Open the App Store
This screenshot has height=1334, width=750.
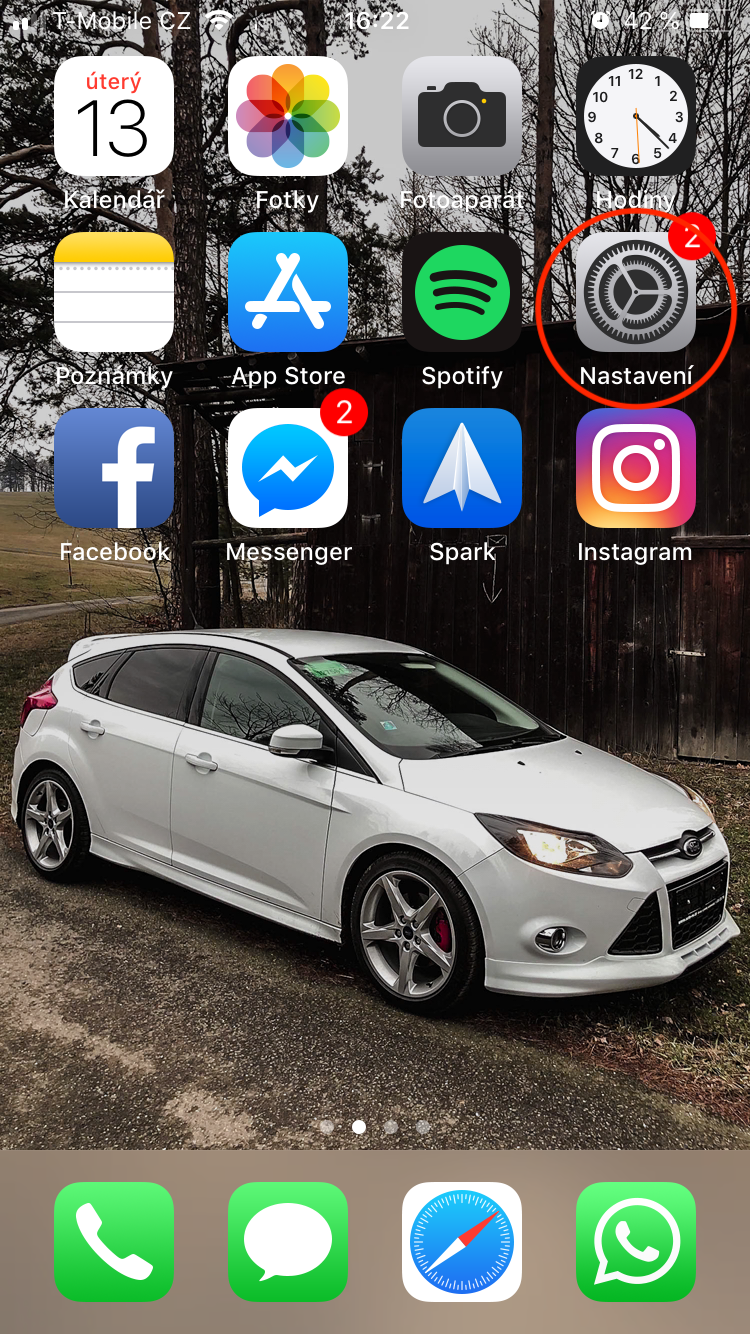click(x=288, y=292)
